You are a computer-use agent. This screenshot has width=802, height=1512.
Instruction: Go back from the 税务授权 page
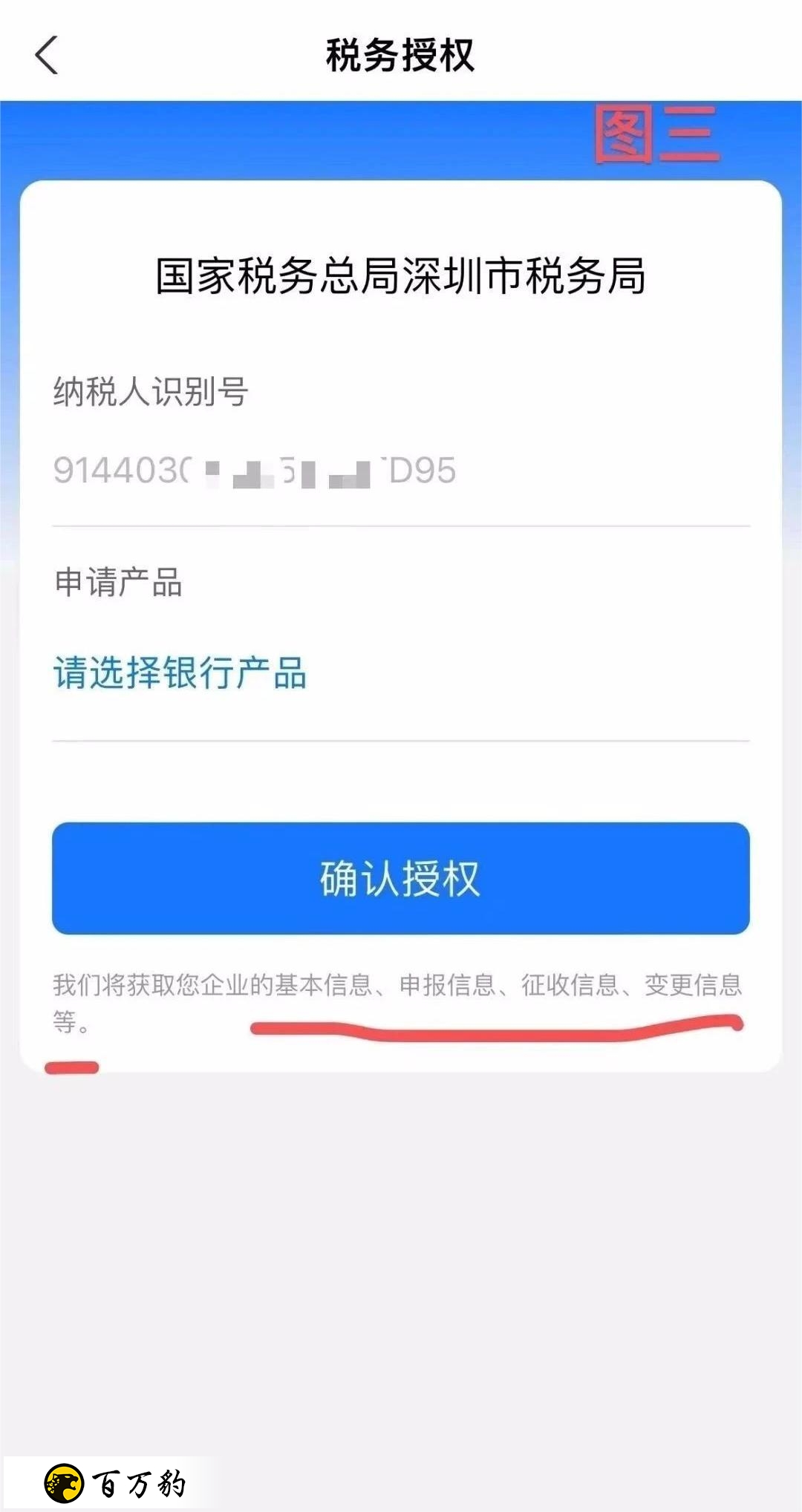(46, 56)
